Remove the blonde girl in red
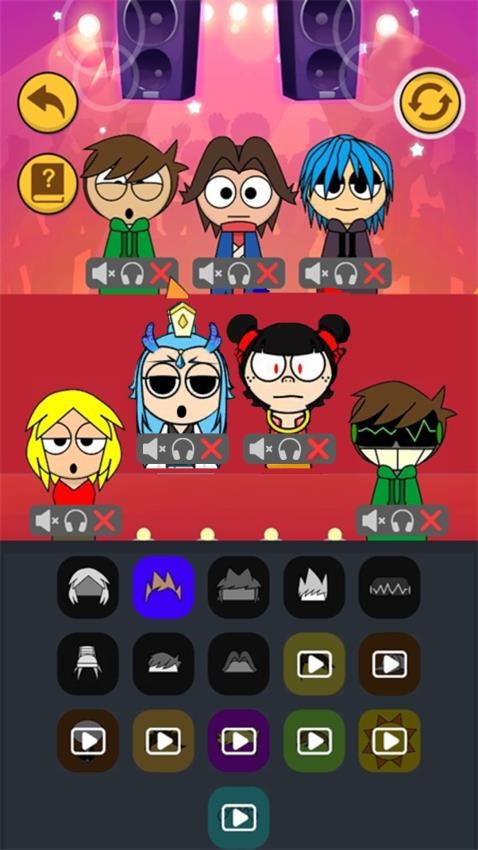478x850 pixels. [104, 521]
